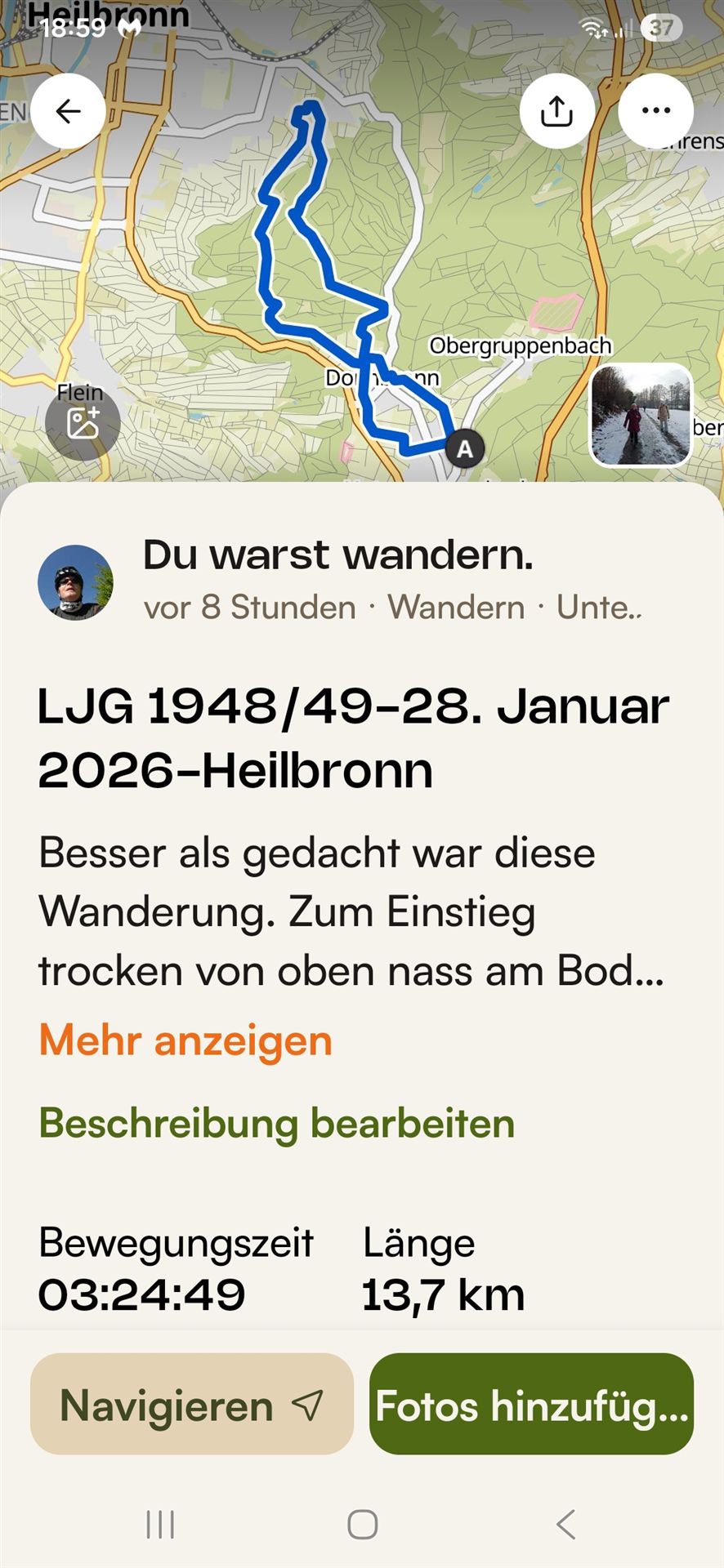Expand description with Mehr anzeigen

pos(185,1040)
